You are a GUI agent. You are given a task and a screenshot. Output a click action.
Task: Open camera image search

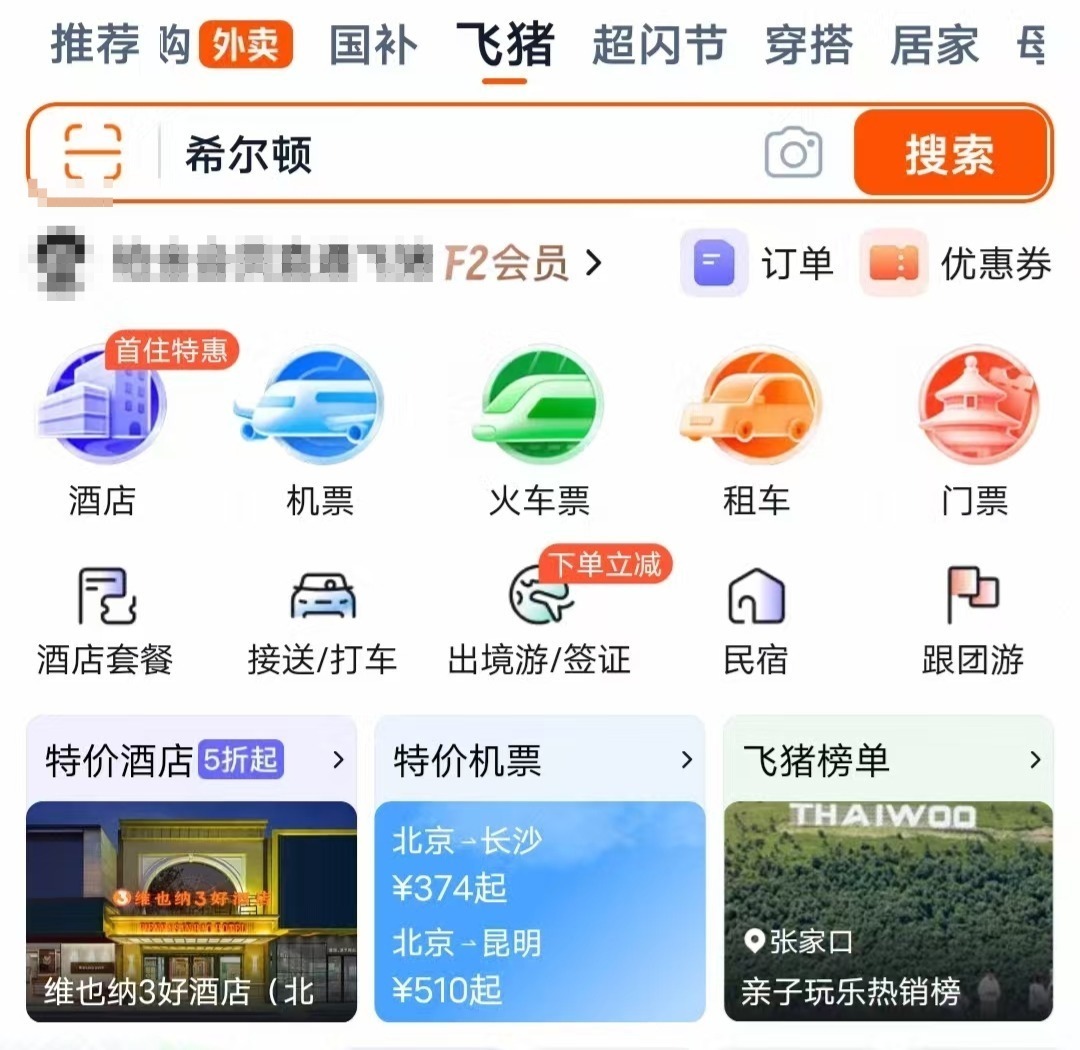[x=793, y=153]
